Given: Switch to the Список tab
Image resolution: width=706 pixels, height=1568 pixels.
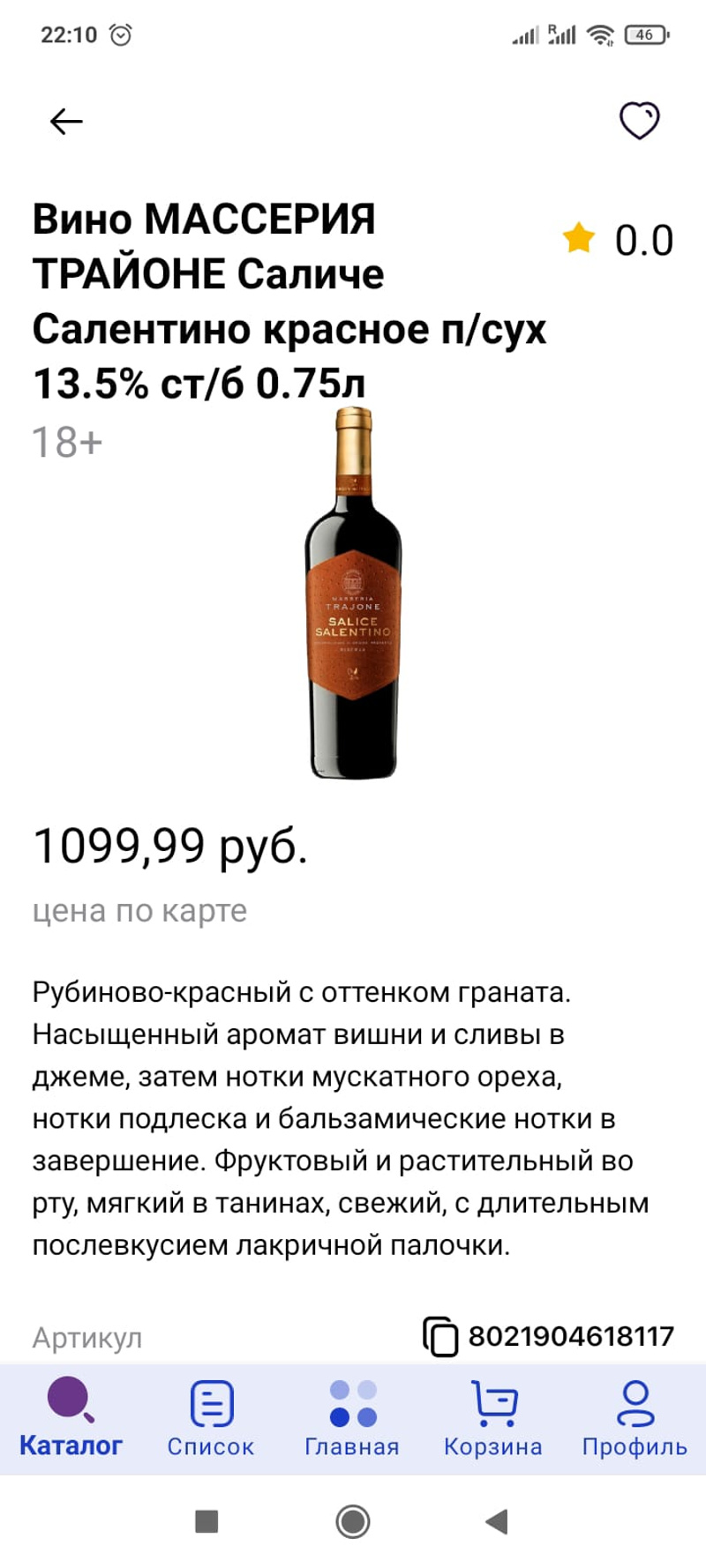Looking at the screenshot, I should pos(211,1417).
